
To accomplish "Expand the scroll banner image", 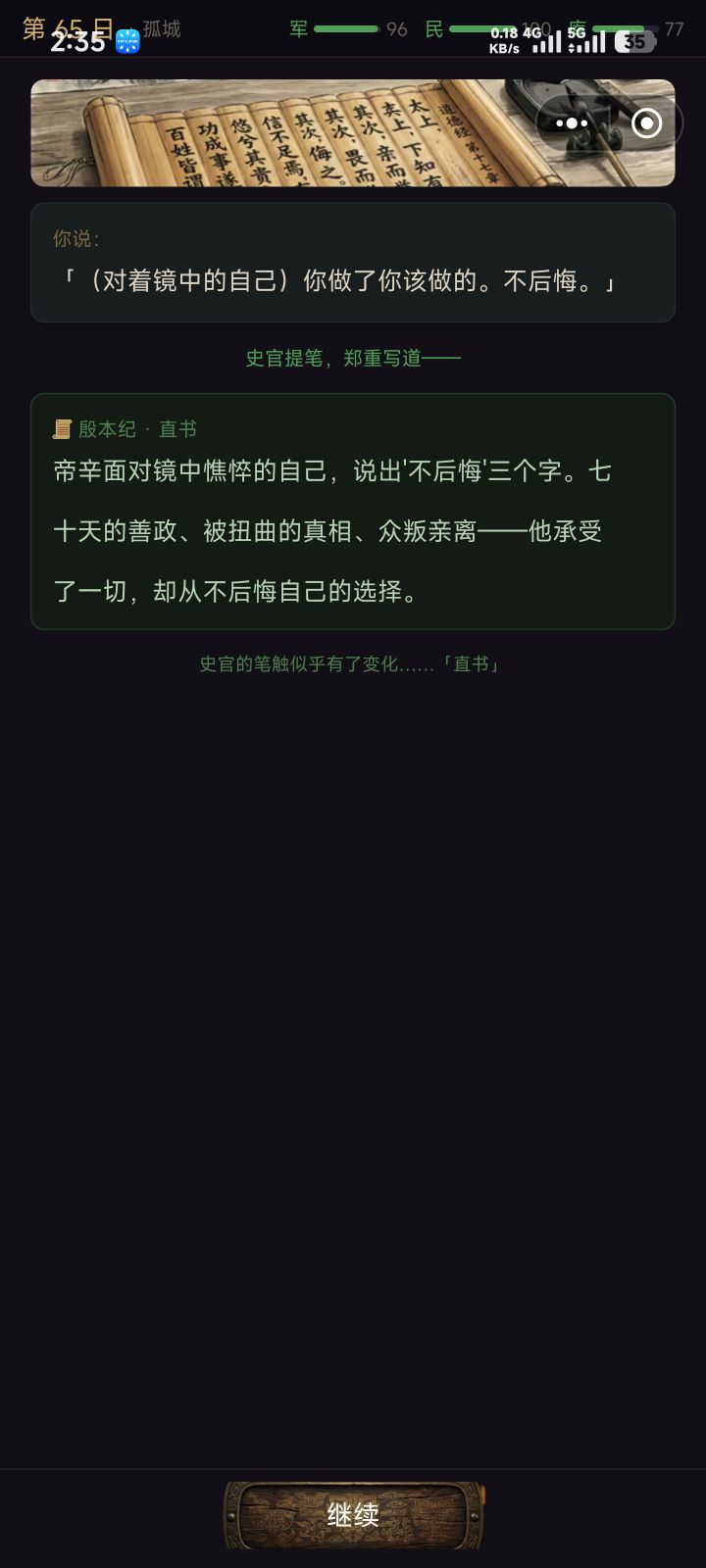I will pos(351,132).
